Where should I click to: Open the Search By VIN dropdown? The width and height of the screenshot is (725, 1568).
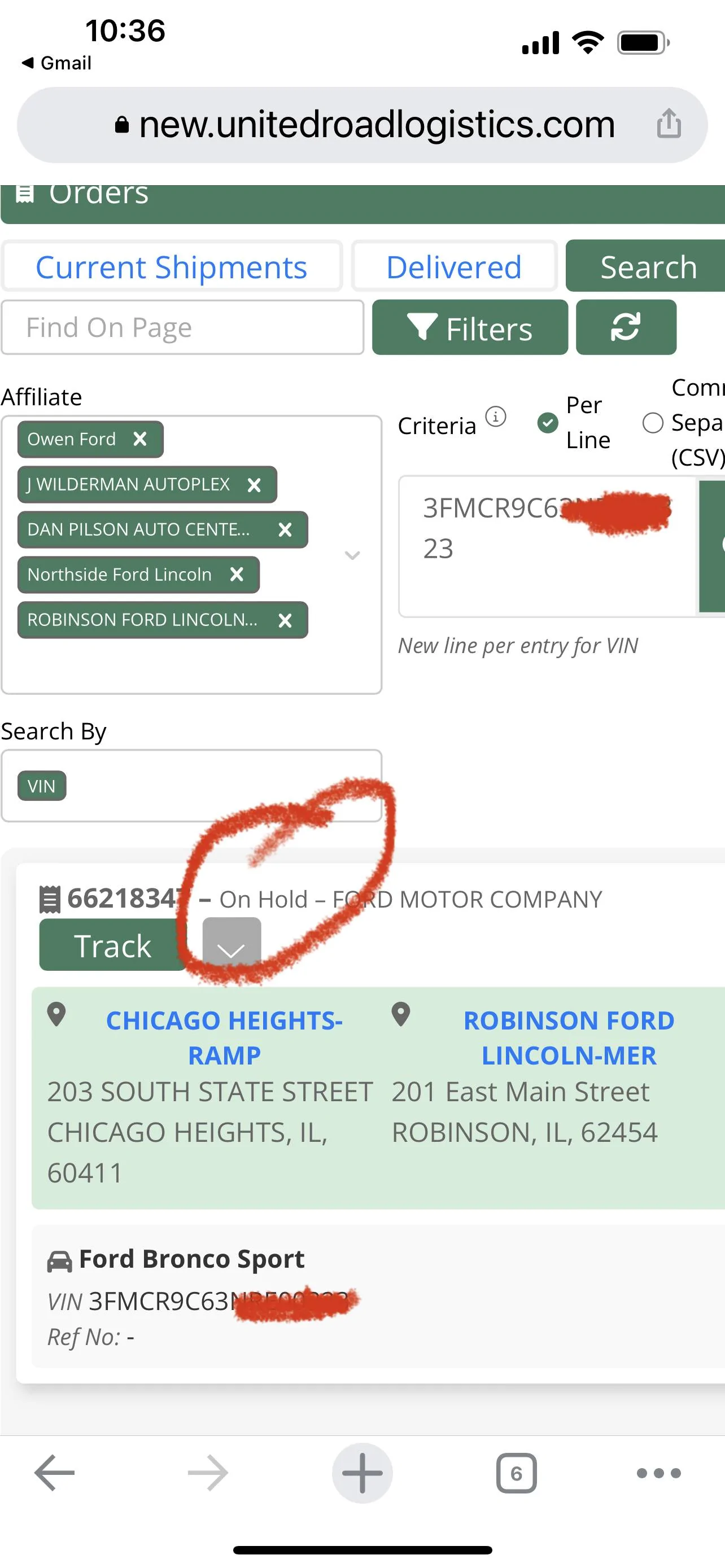(x=191, y=786)
